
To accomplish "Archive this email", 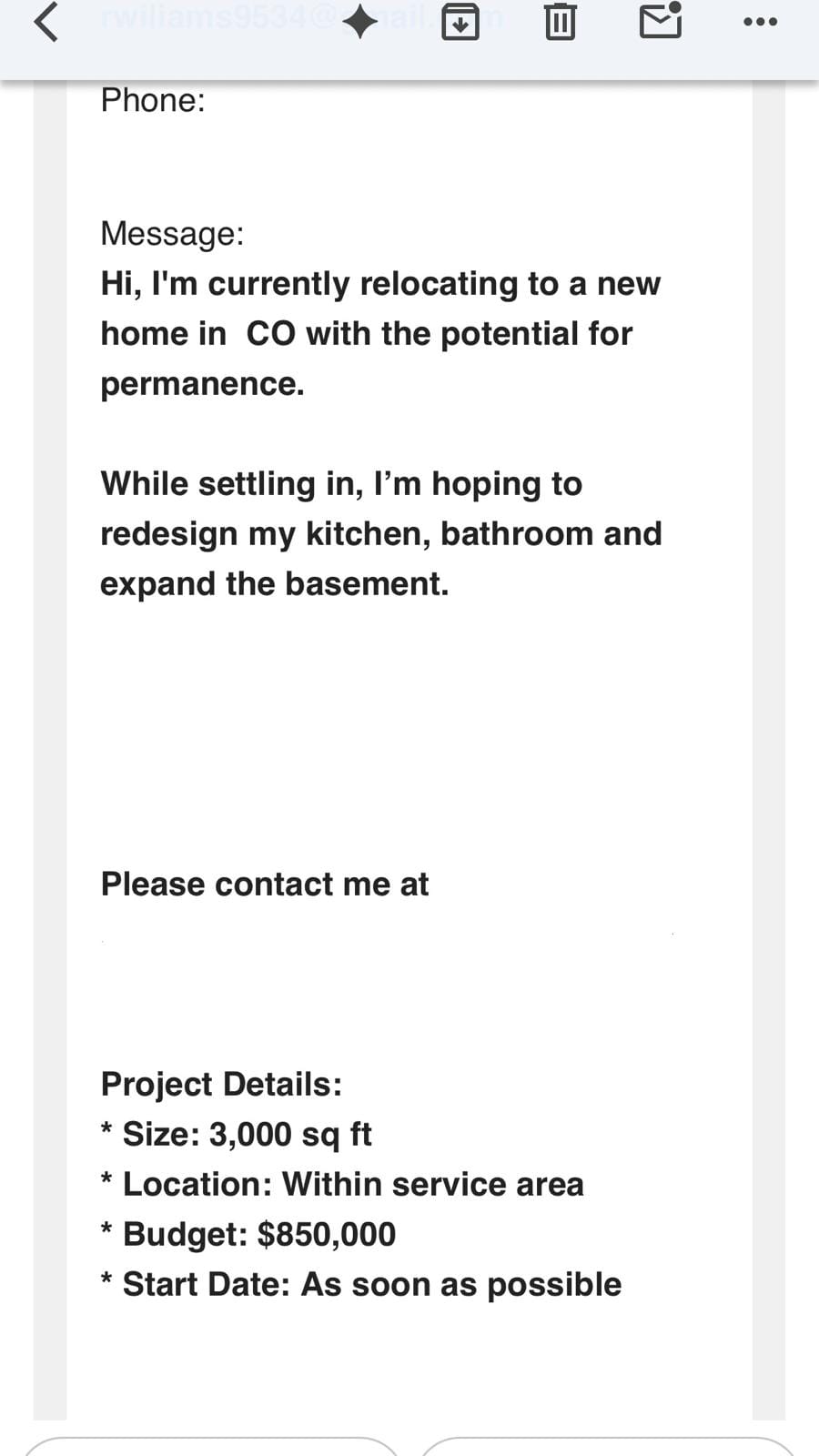I will 460,22.
